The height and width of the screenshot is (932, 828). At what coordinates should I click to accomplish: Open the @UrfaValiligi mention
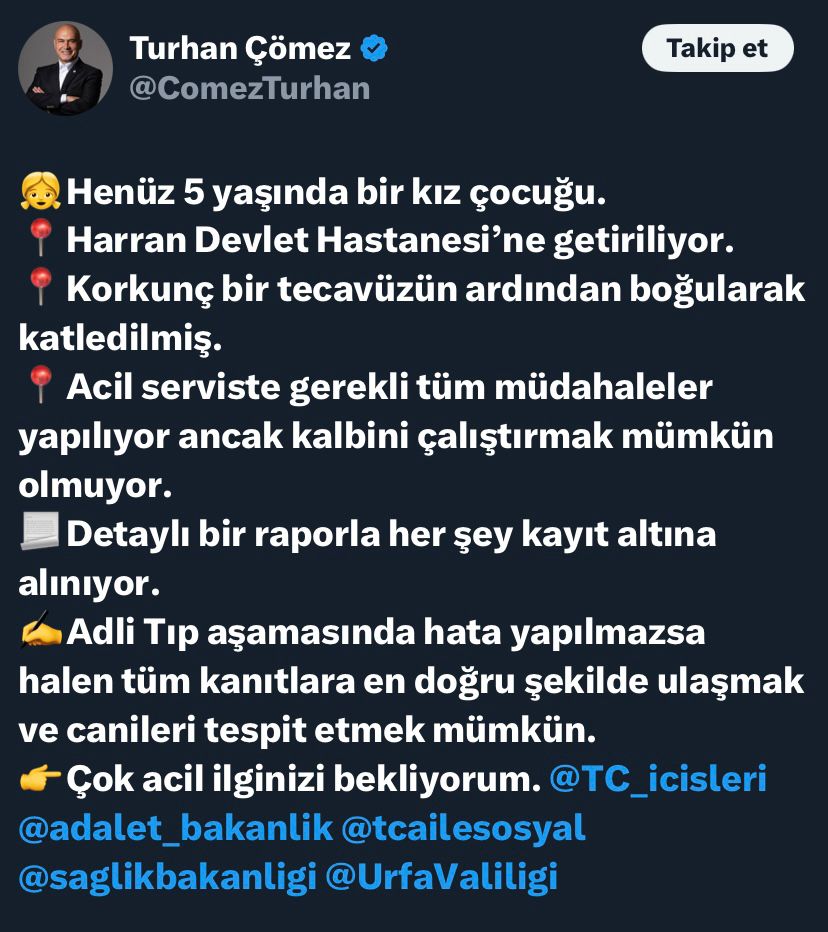pos(441,877)
